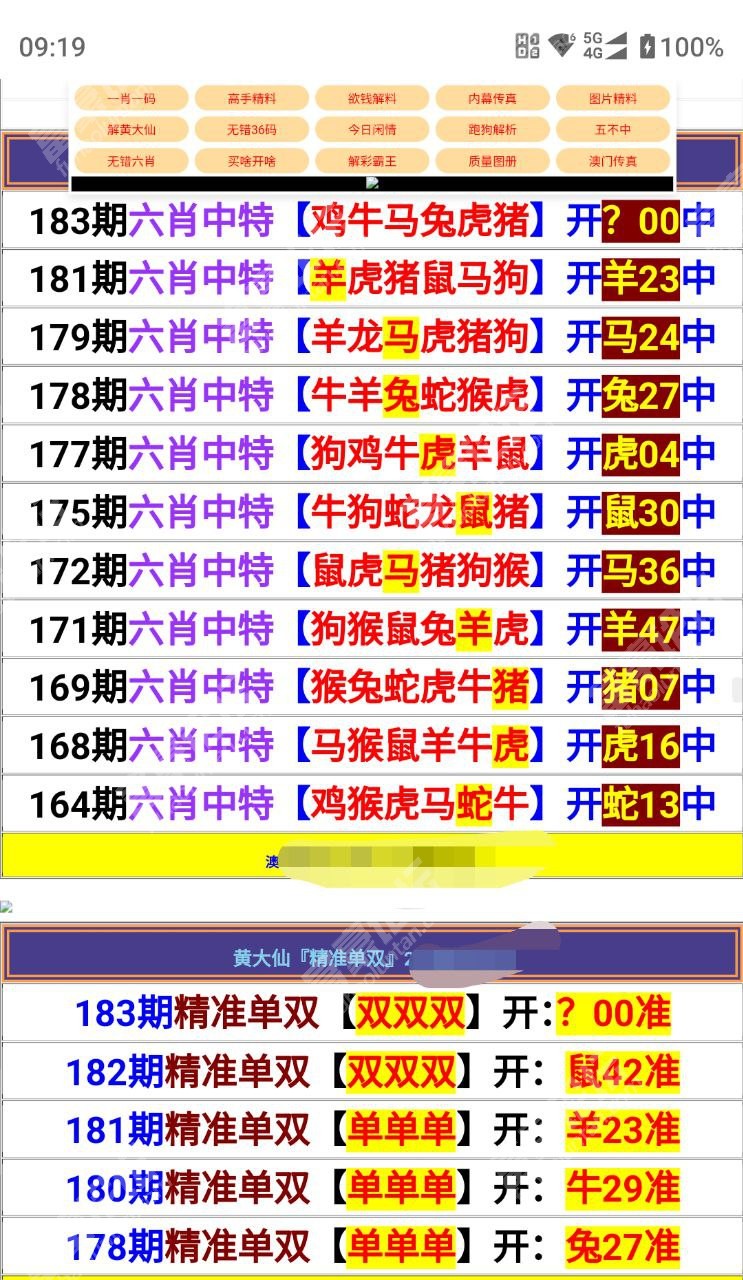Tap the 高手精料 button
Screen dimensions: 743x1280
pos(252,99)
